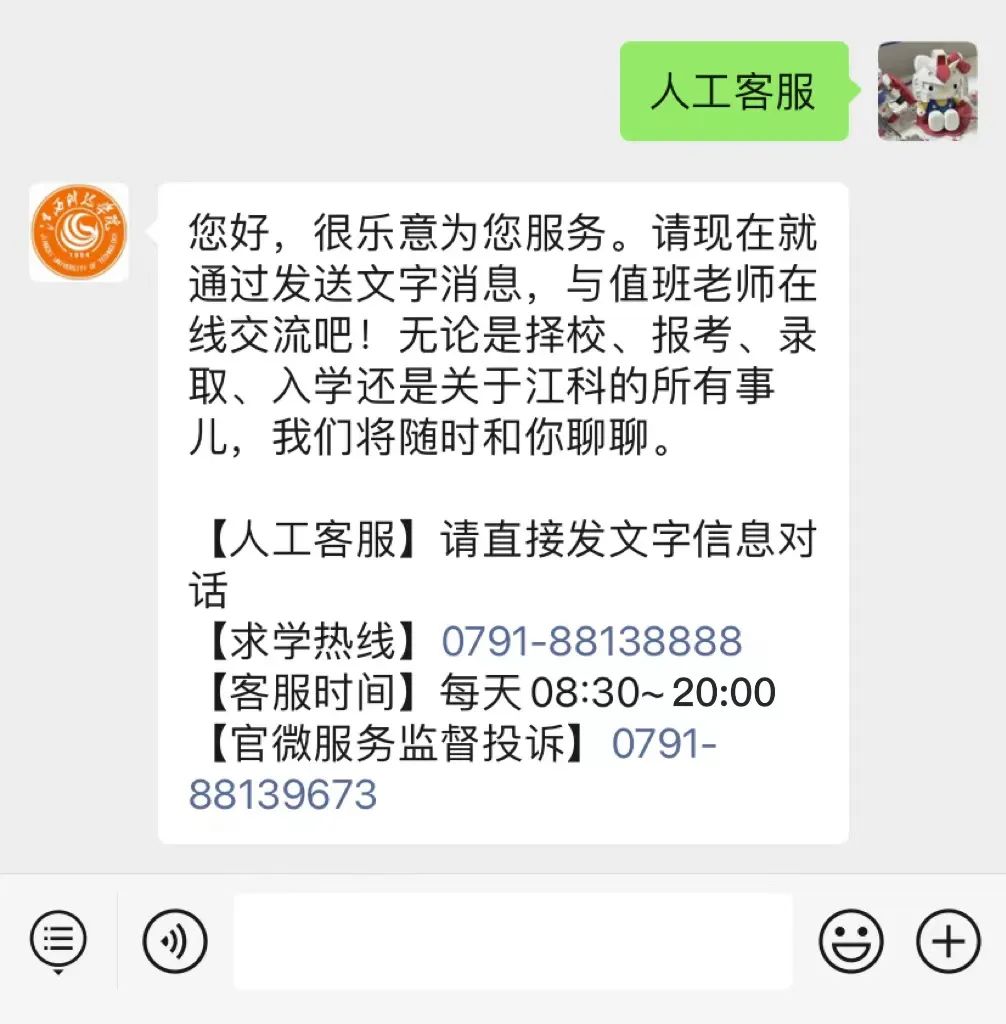View my own profile avatar
The image size is (1006, 1024).
pos(927,91)
